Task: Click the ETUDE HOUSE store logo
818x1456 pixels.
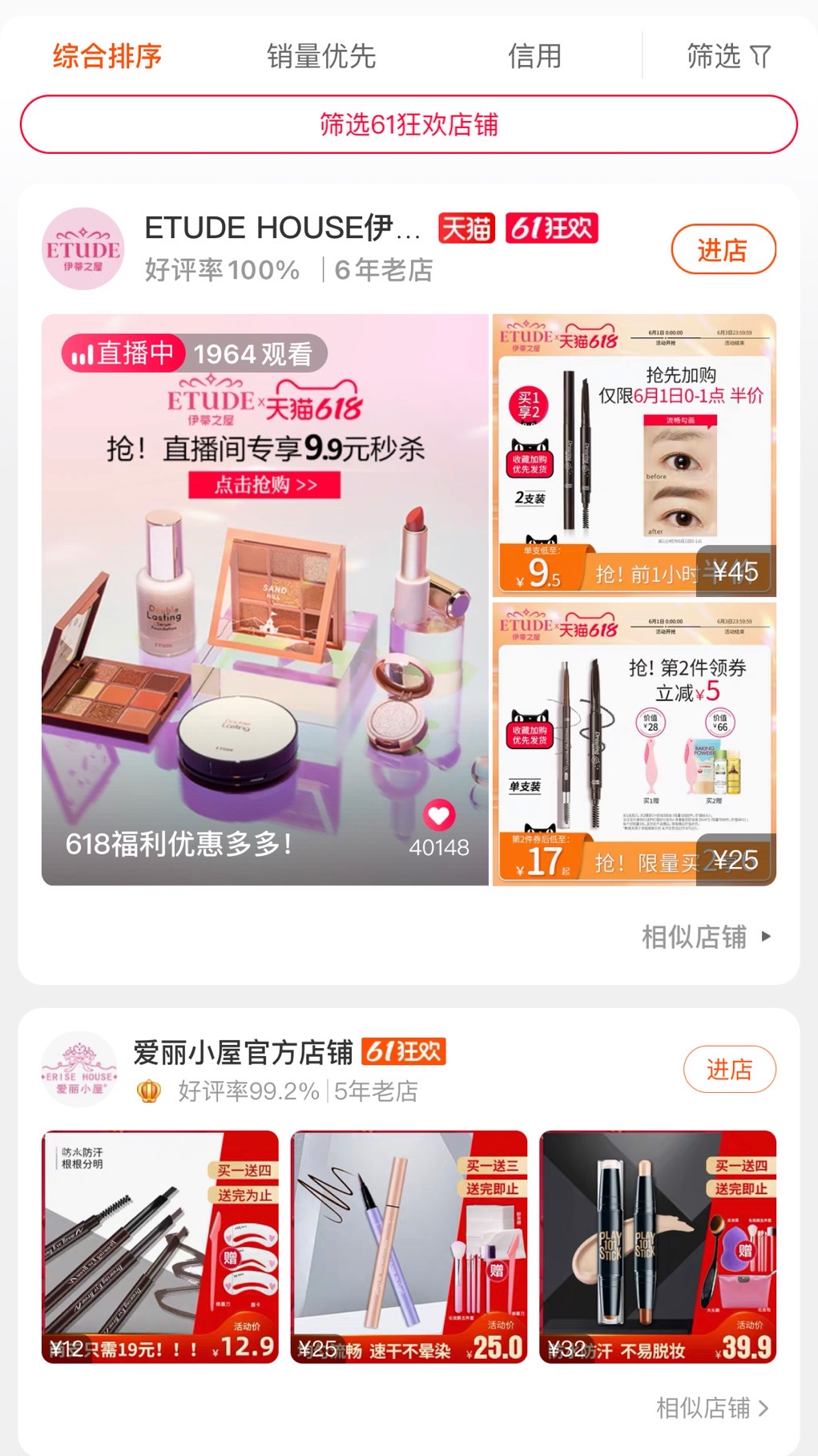Action: click(x=83, y=249)
